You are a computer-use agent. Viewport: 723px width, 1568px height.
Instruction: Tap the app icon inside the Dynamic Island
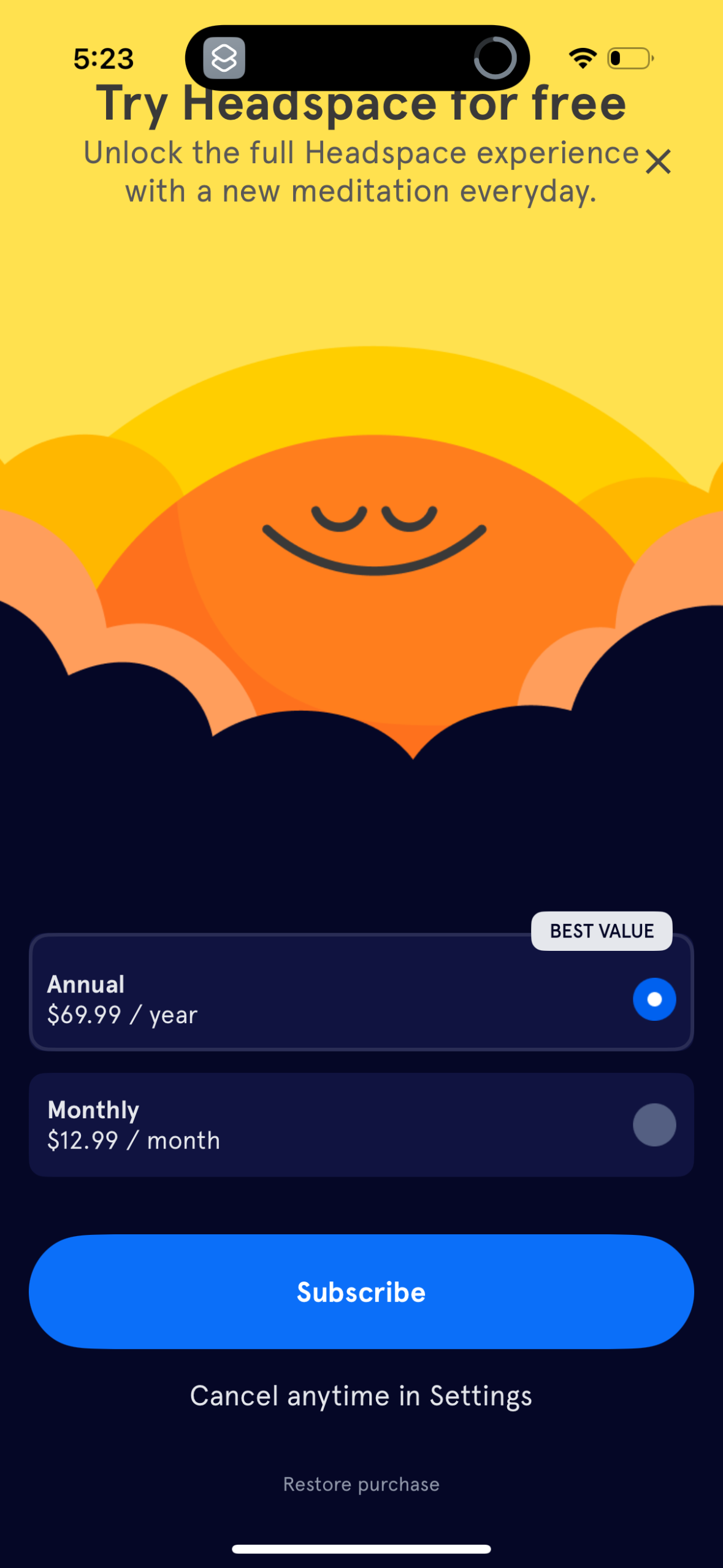[x=223, y=59]
